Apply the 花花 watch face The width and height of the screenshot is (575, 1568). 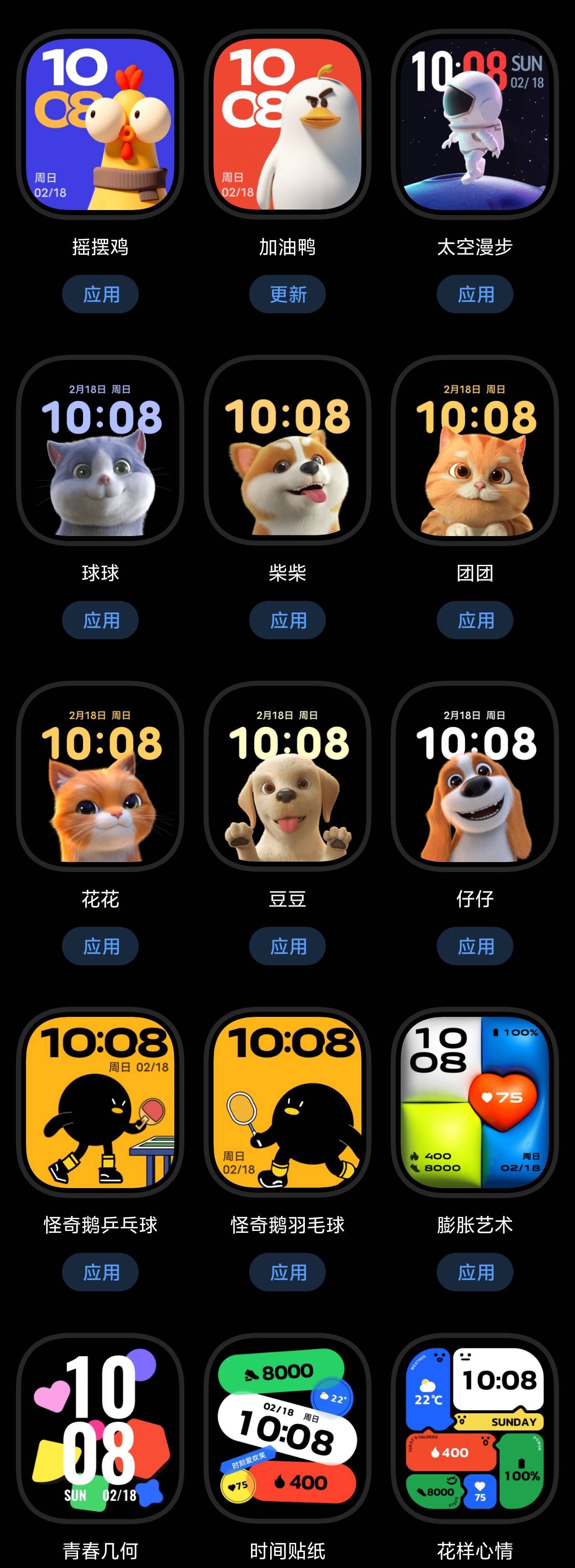coord(100,946)
